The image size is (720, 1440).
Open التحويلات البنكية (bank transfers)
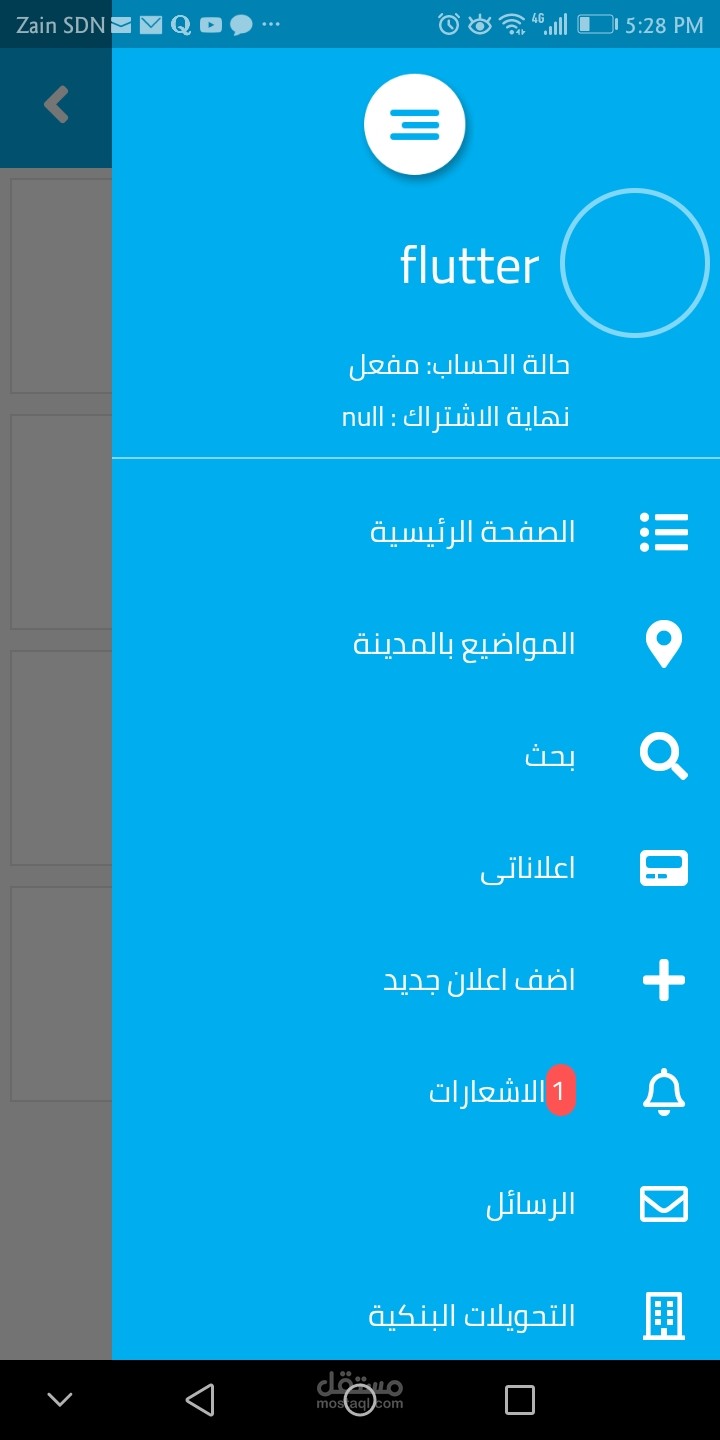(x=416, y=1314)
